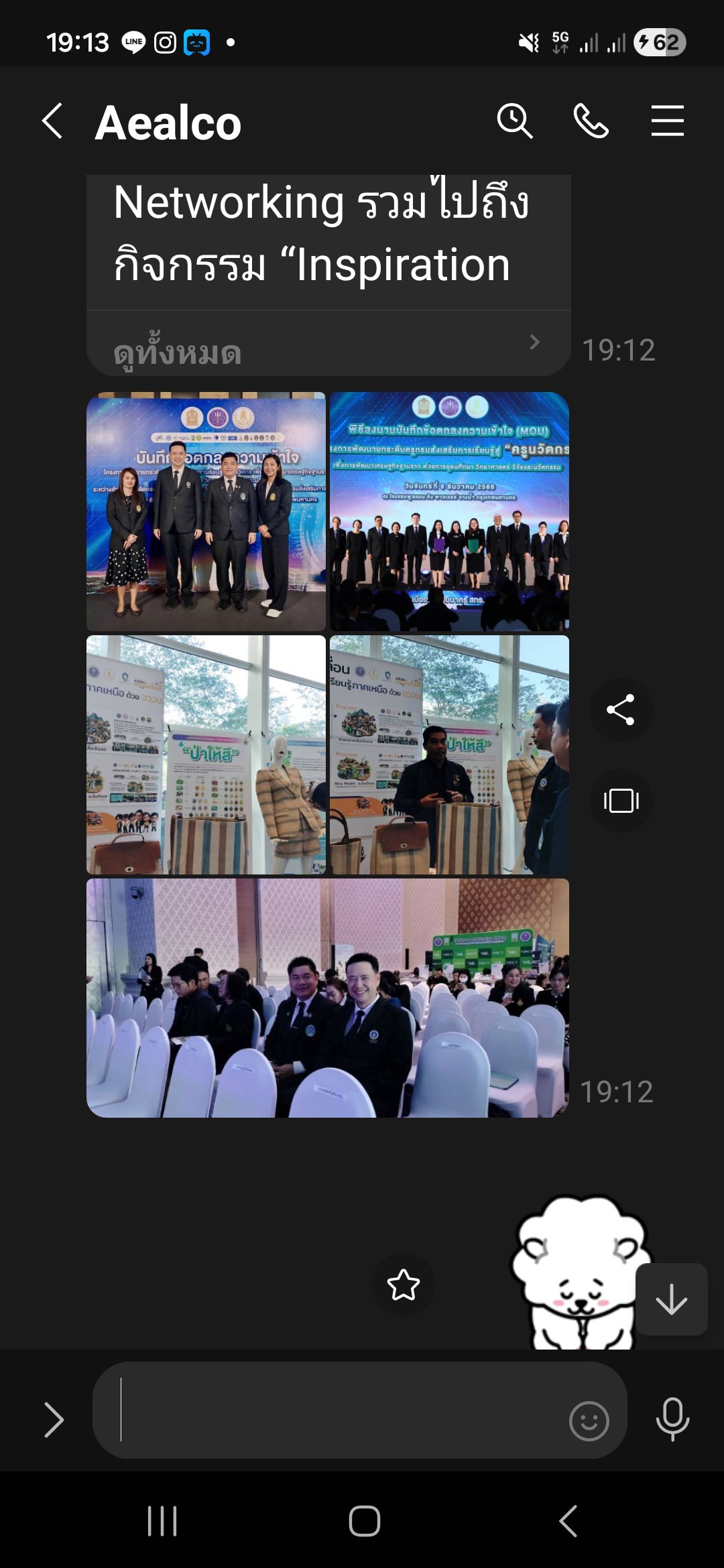The image size is (724, 1568).
Task: Focus the message input field
Action: click(x=335, y=1409)
